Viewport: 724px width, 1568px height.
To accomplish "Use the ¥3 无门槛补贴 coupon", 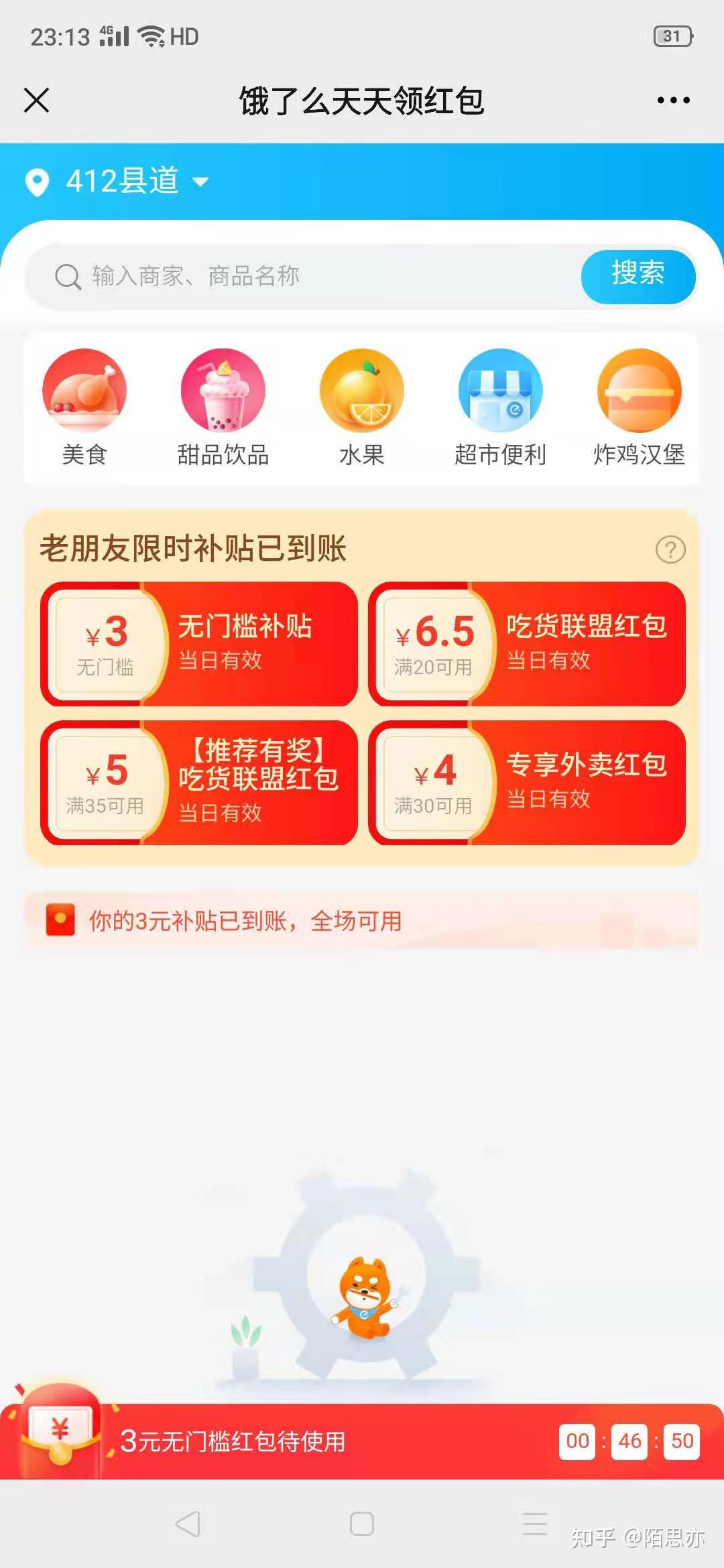I will 199,644.
